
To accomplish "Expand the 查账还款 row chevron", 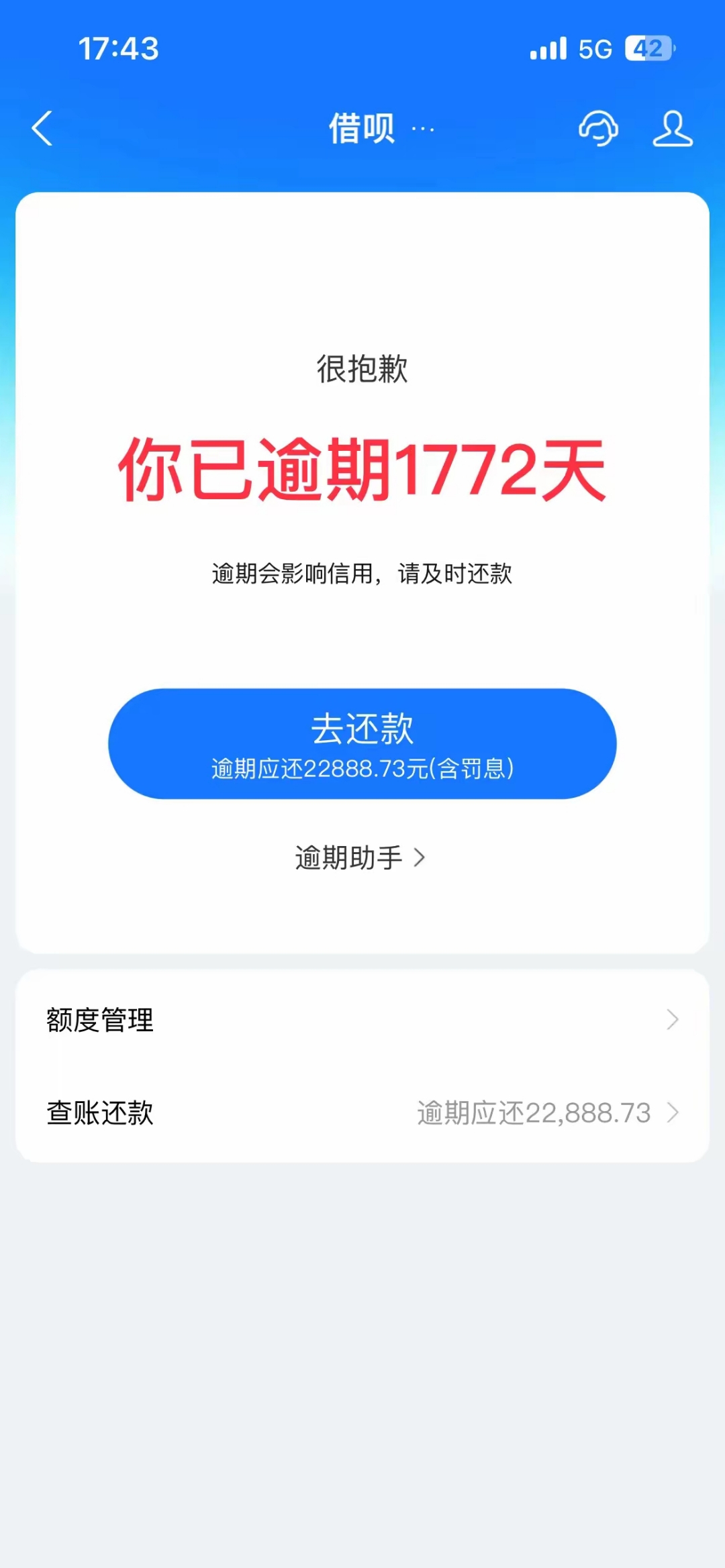I will point(673,1112).
